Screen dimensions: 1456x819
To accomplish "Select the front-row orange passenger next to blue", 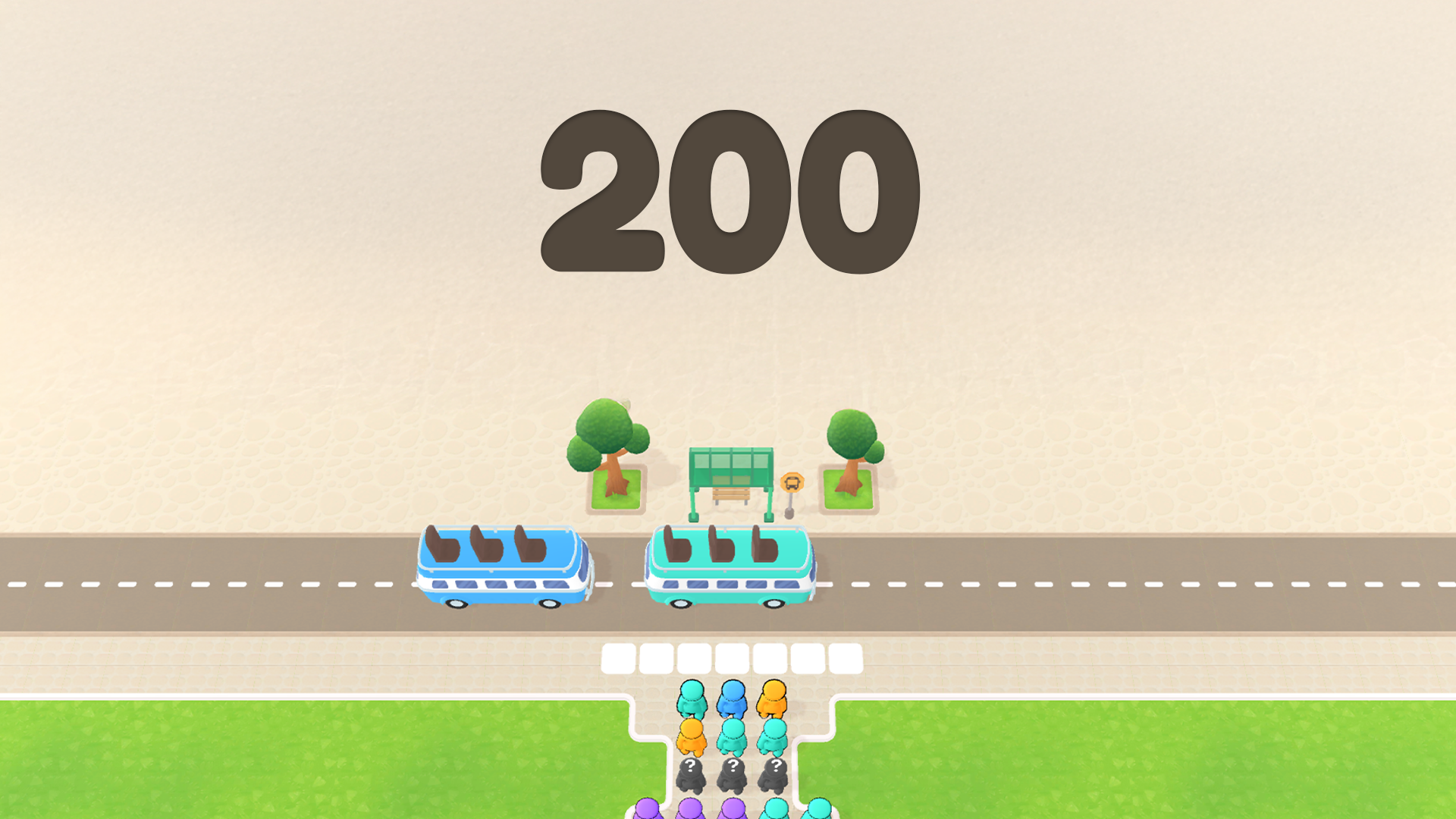I will tap(773, 699).
